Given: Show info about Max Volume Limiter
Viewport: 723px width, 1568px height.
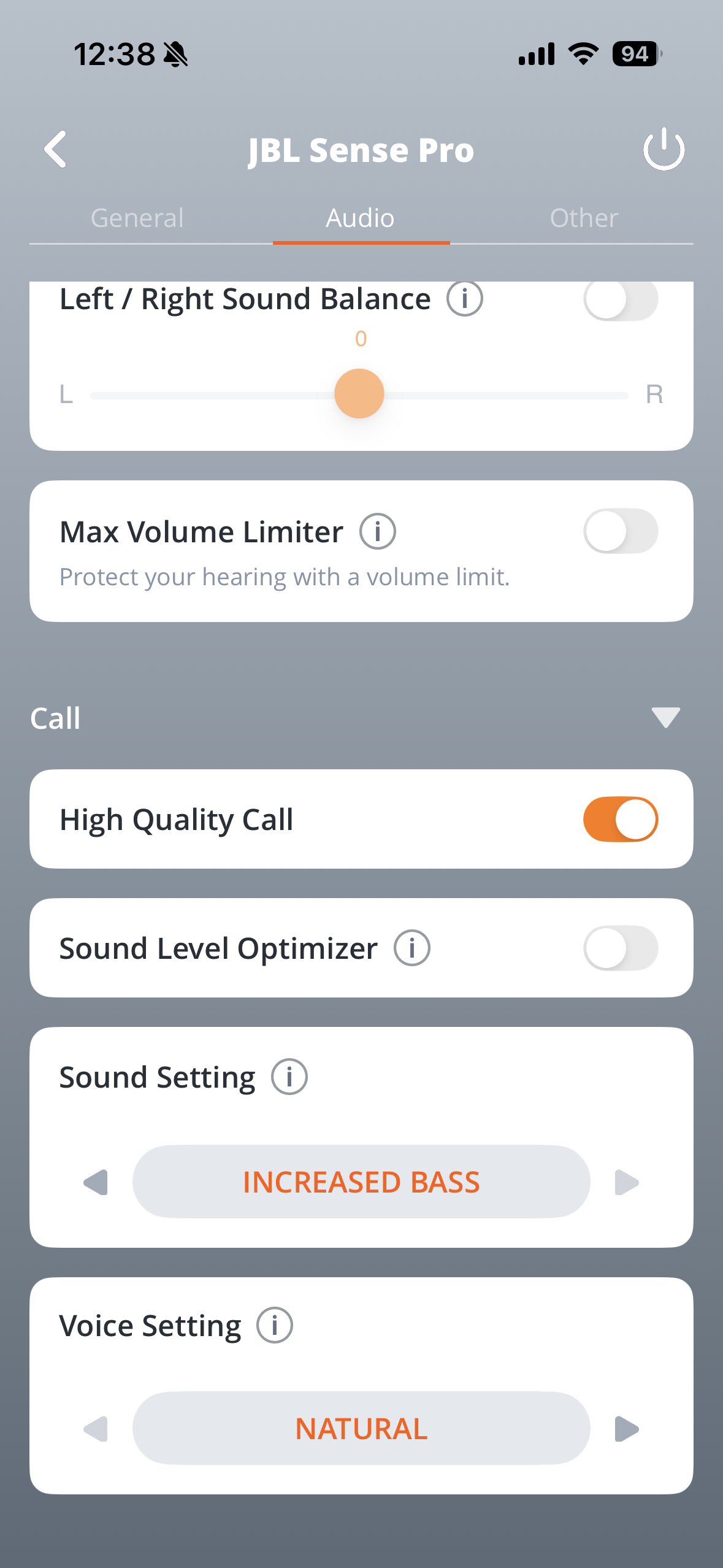Looking at the screenshot, I should [x=377, y=531].
